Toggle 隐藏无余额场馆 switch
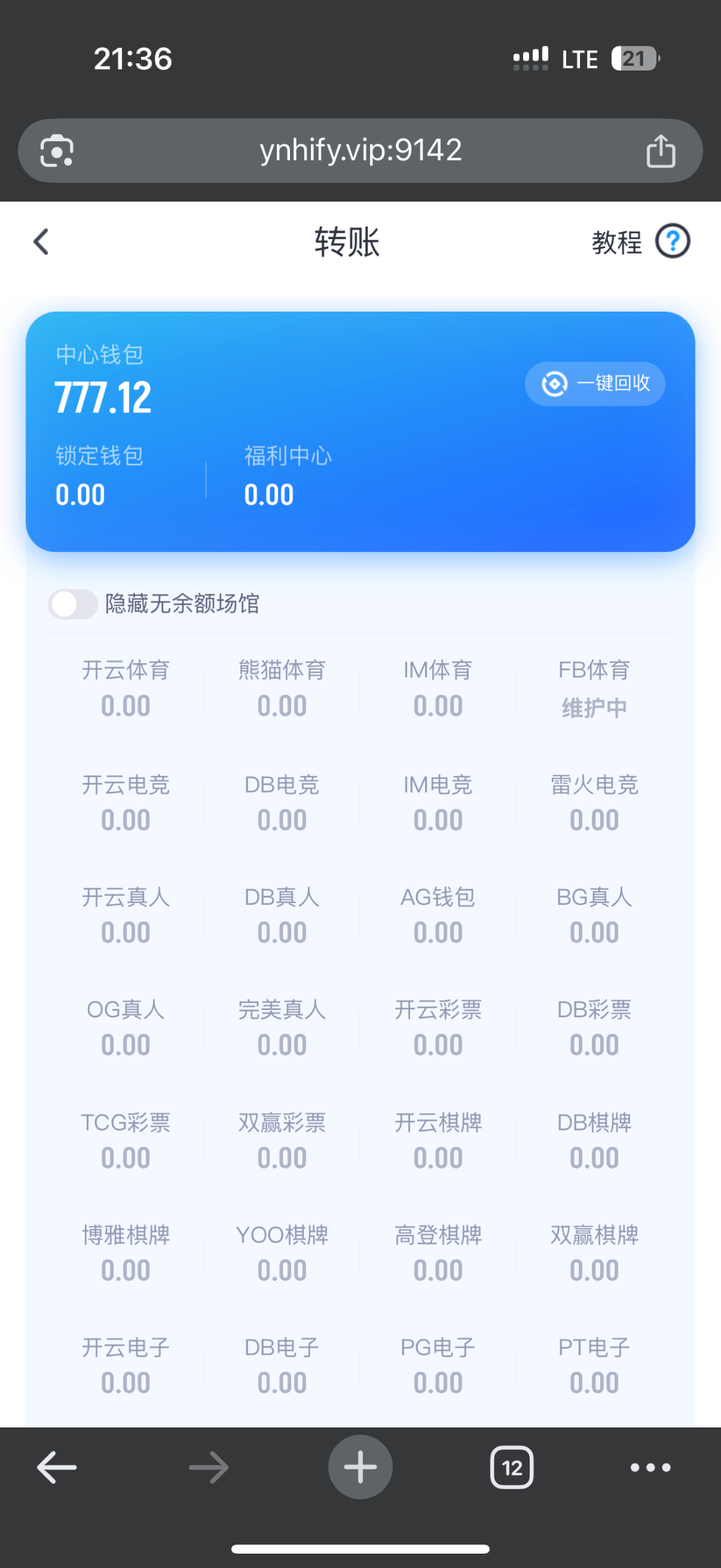721x1568 pixels. coord(73,604)
